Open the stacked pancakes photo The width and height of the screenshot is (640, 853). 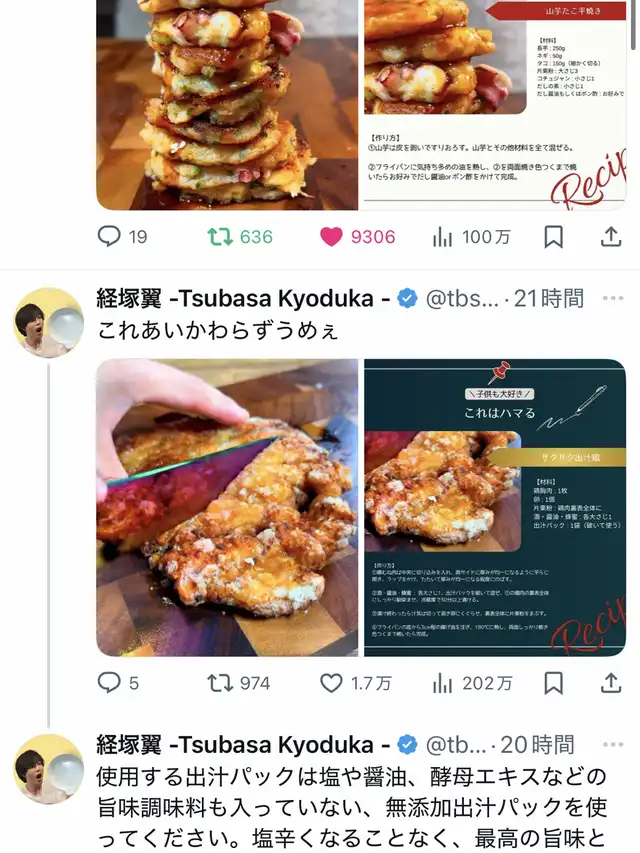pos(227,104)
